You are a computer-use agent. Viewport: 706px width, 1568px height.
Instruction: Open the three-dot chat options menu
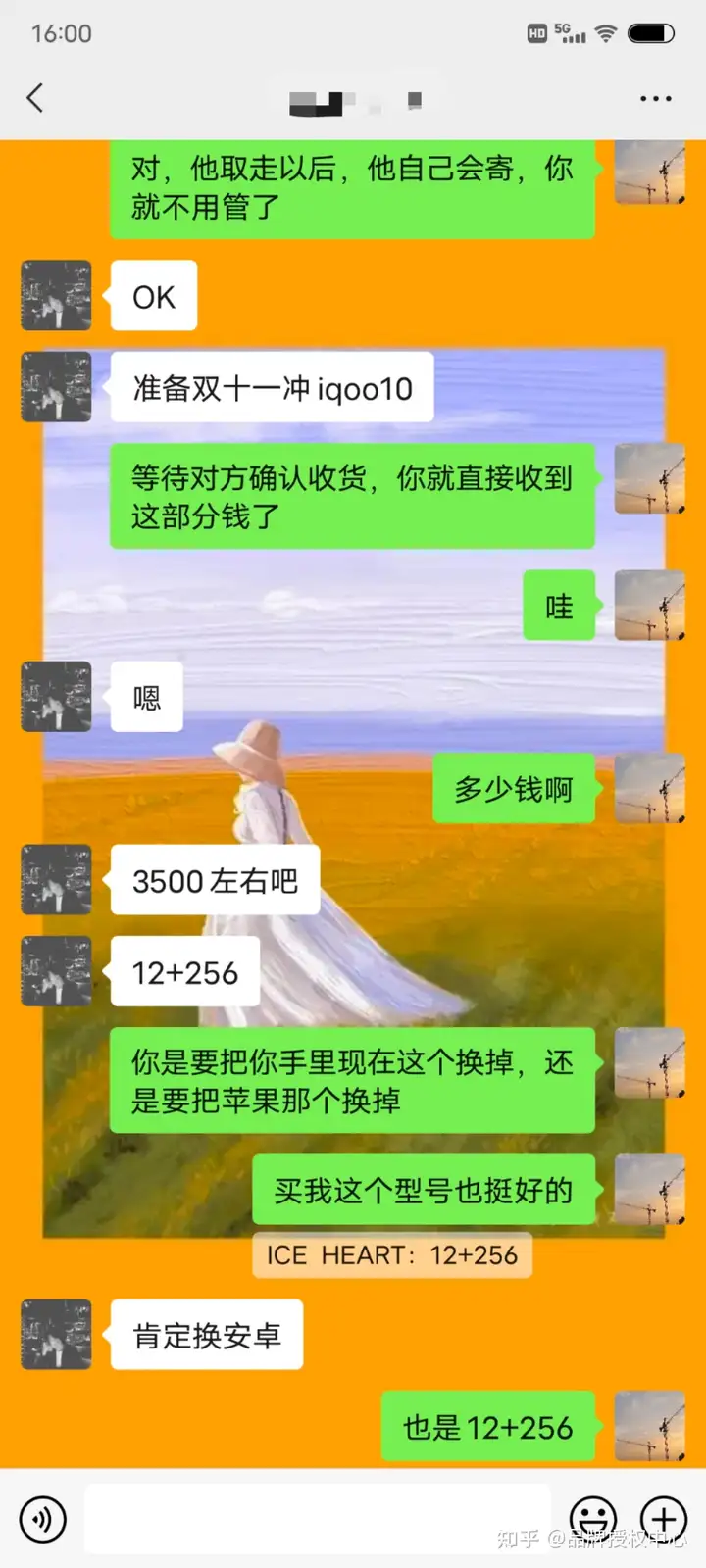[x=655, y=99]
